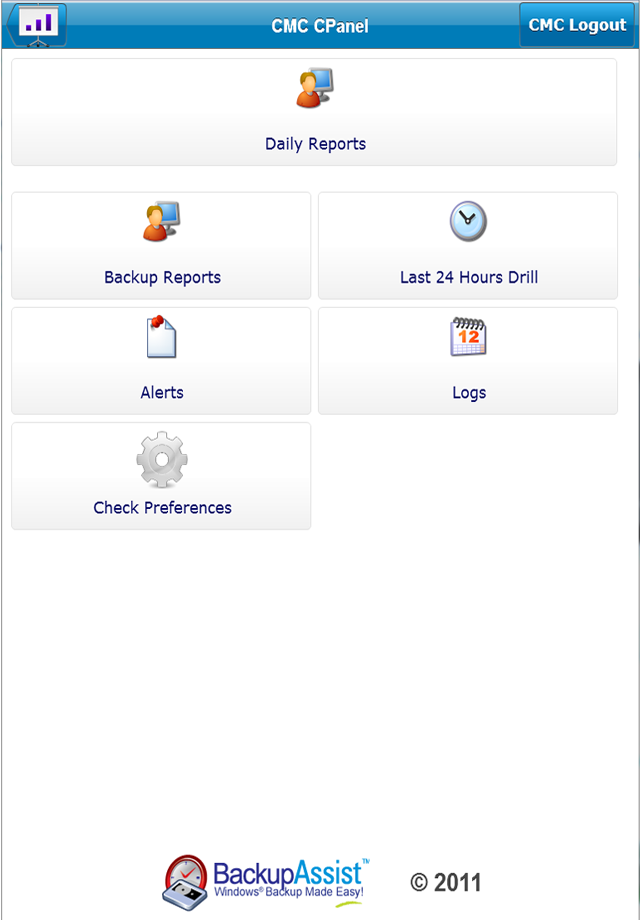View Alerts section
This screenshot has width=640, height=920.
161,361
